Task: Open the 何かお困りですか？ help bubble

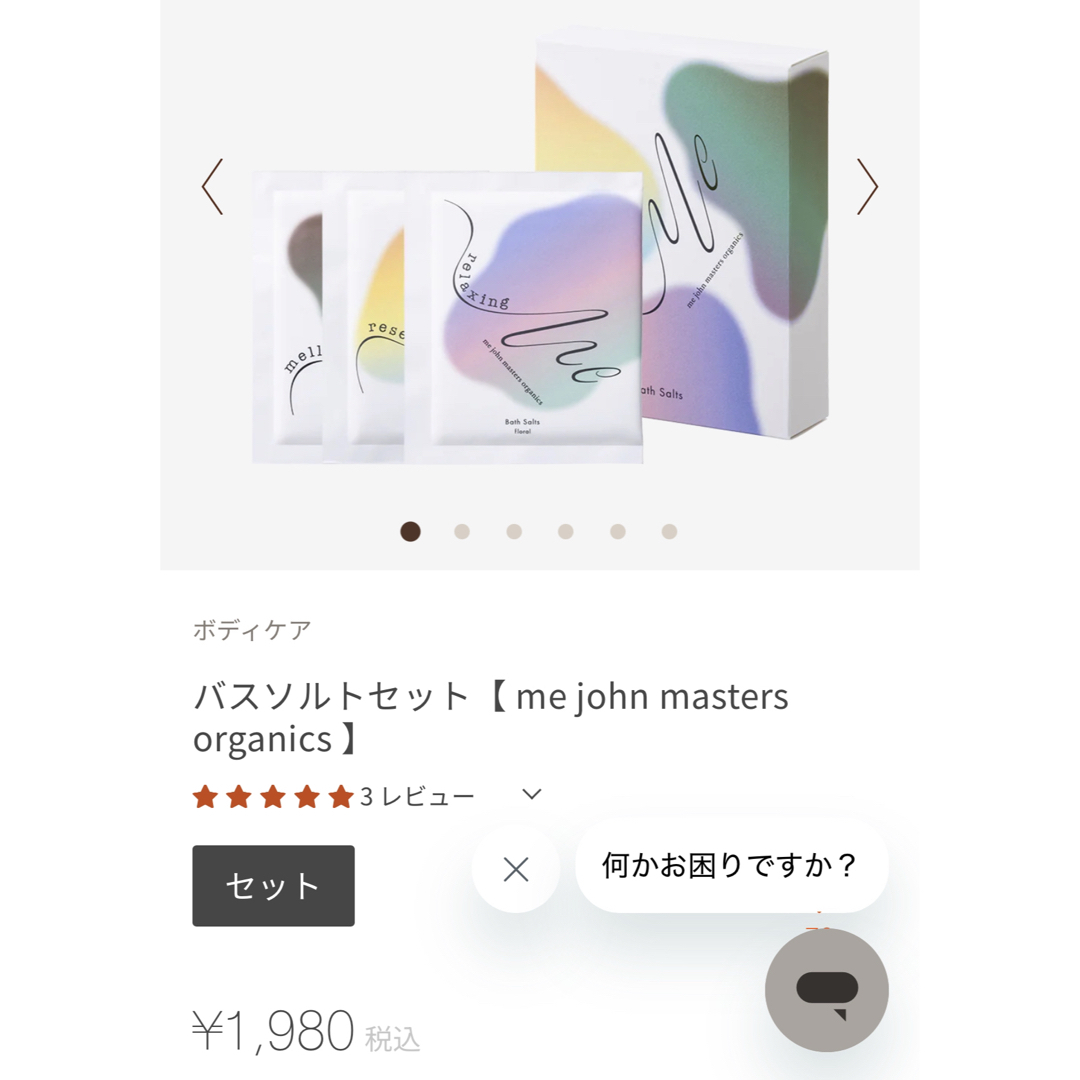Action: coord(731,866)
